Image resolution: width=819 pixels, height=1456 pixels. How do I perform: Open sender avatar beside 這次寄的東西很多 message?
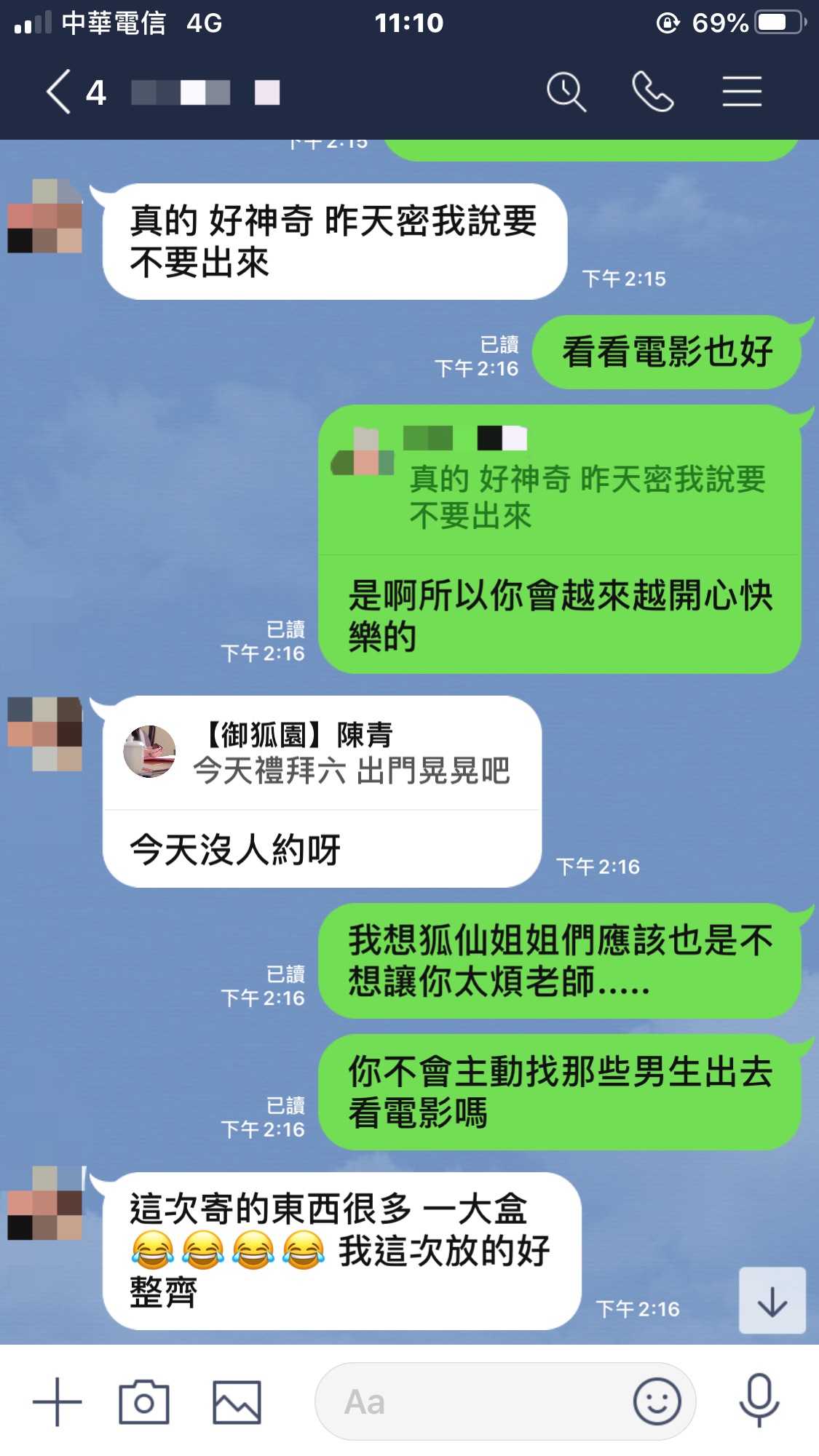pyautogui.click(x=45, y=1204)
